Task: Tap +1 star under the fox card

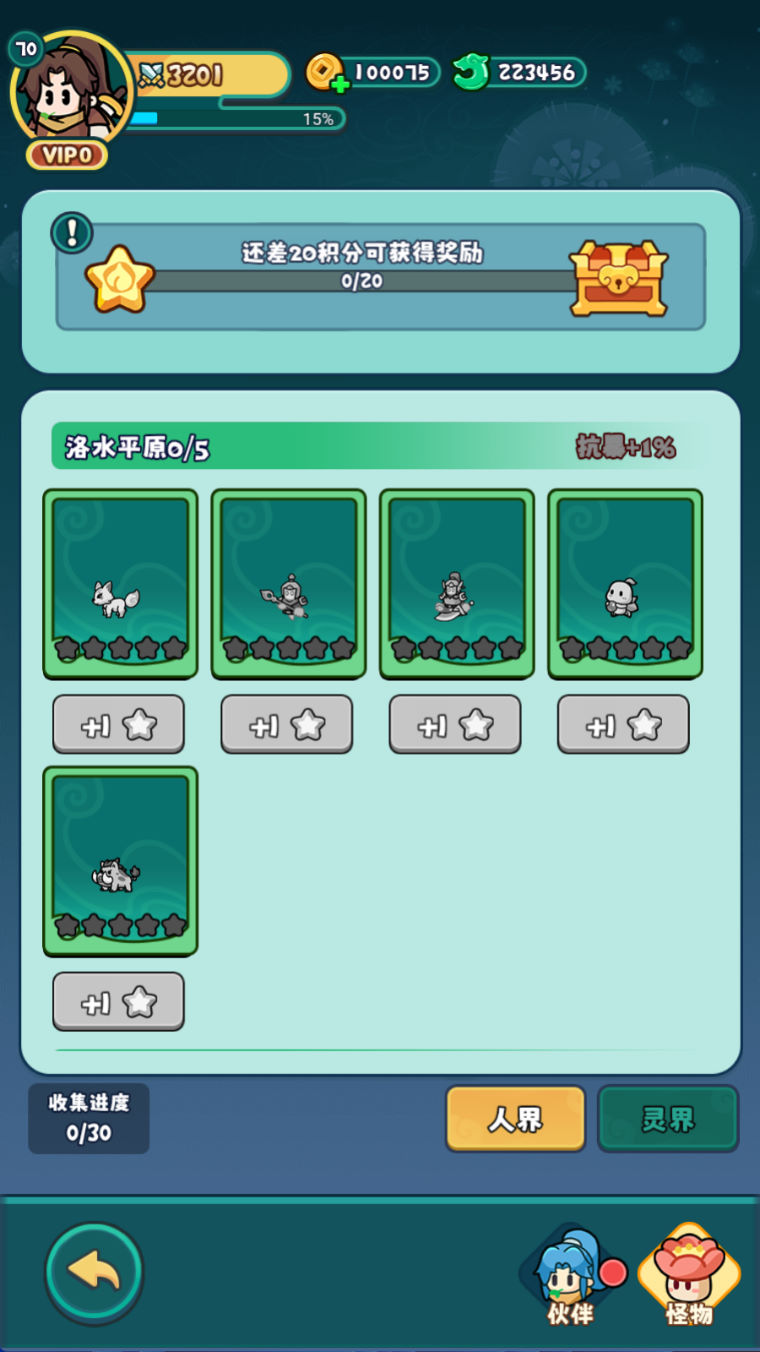Action: coord(118,724)
